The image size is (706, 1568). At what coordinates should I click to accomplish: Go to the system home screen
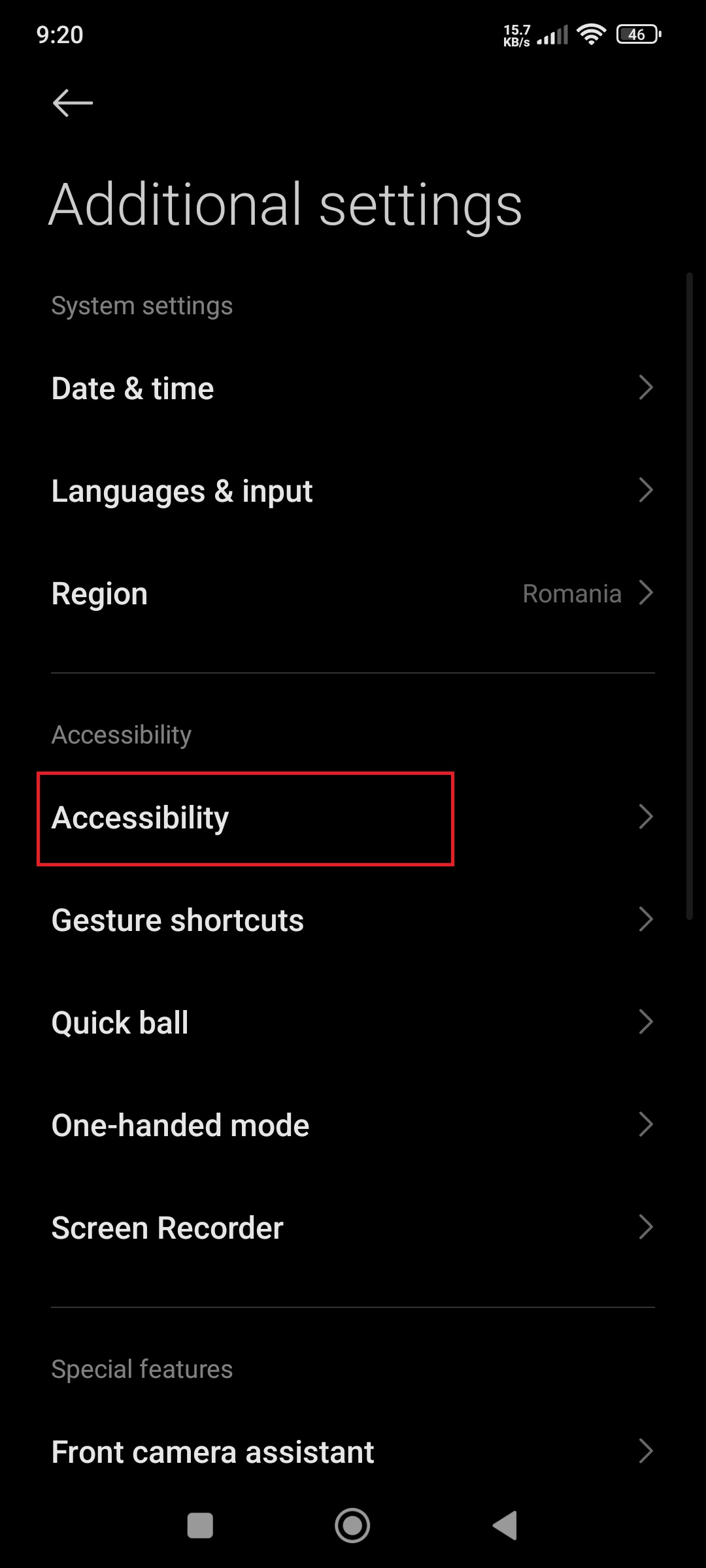tap(352, 1526)
